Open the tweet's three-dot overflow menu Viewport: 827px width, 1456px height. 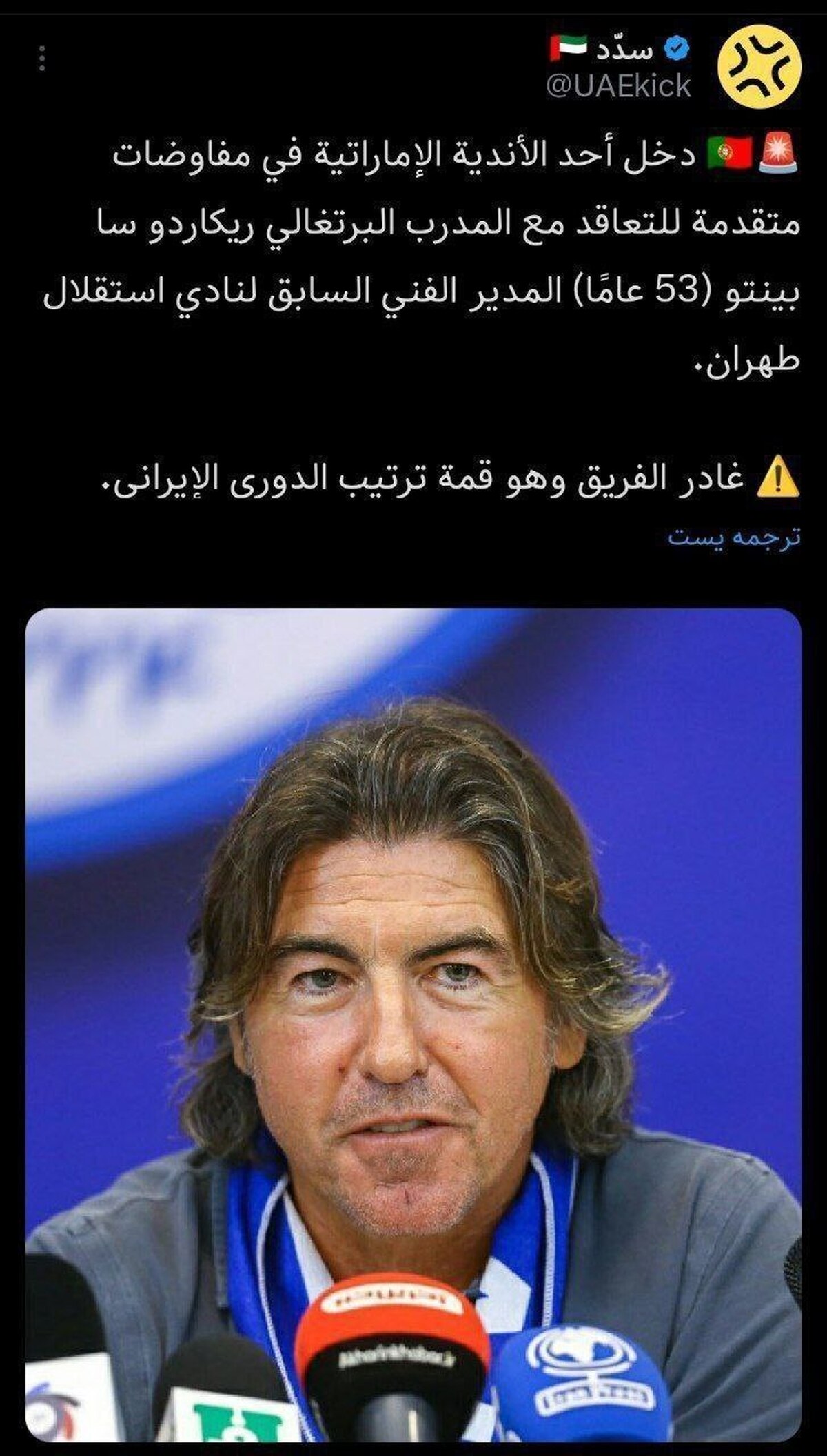pyautogui.click(x=42, y=57)
